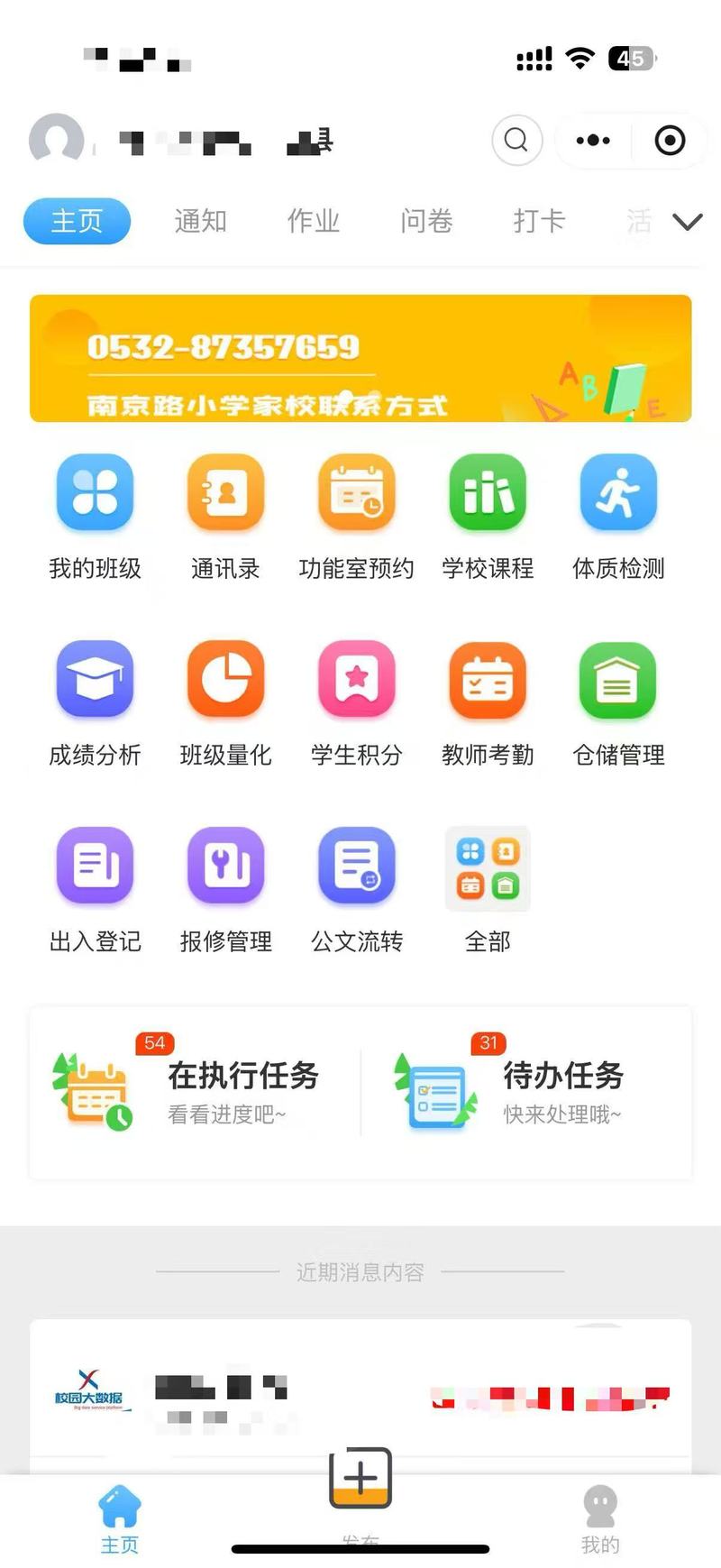Open the search icon

pyautogui.click(x=516, y=141)
